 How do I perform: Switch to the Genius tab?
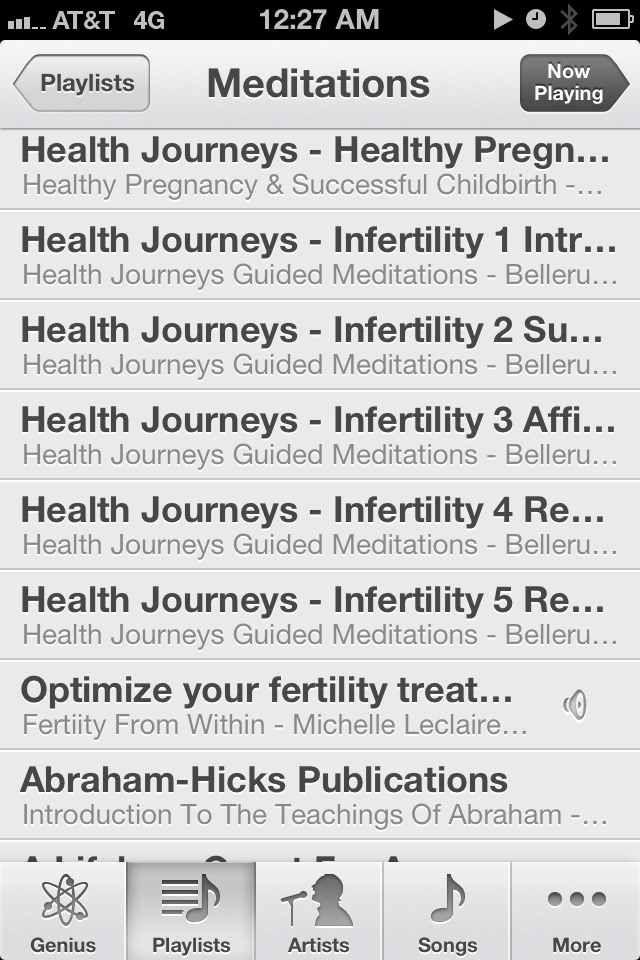pos(64,912)
